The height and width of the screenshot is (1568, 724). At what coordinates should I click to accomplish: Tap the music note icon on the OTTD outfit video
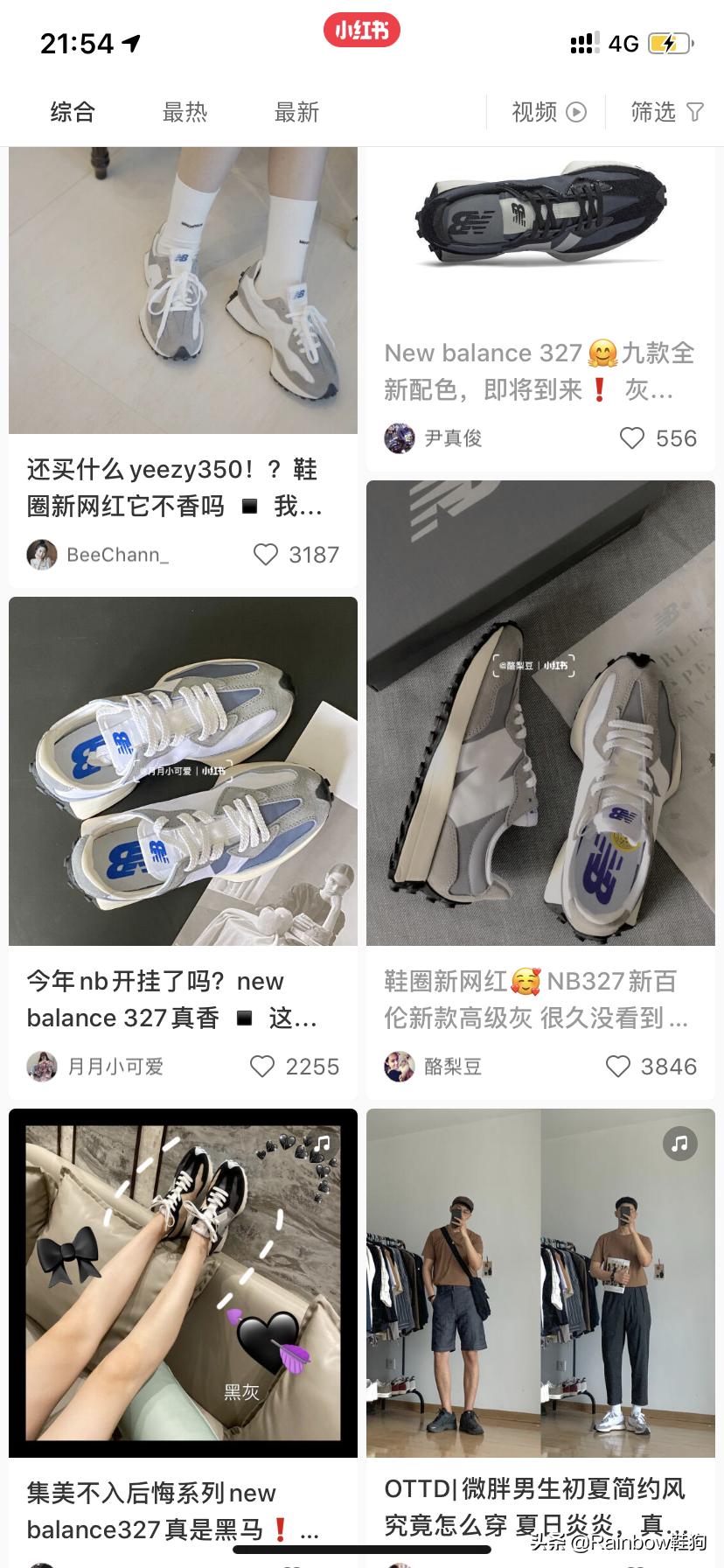tap(680, 1144)
